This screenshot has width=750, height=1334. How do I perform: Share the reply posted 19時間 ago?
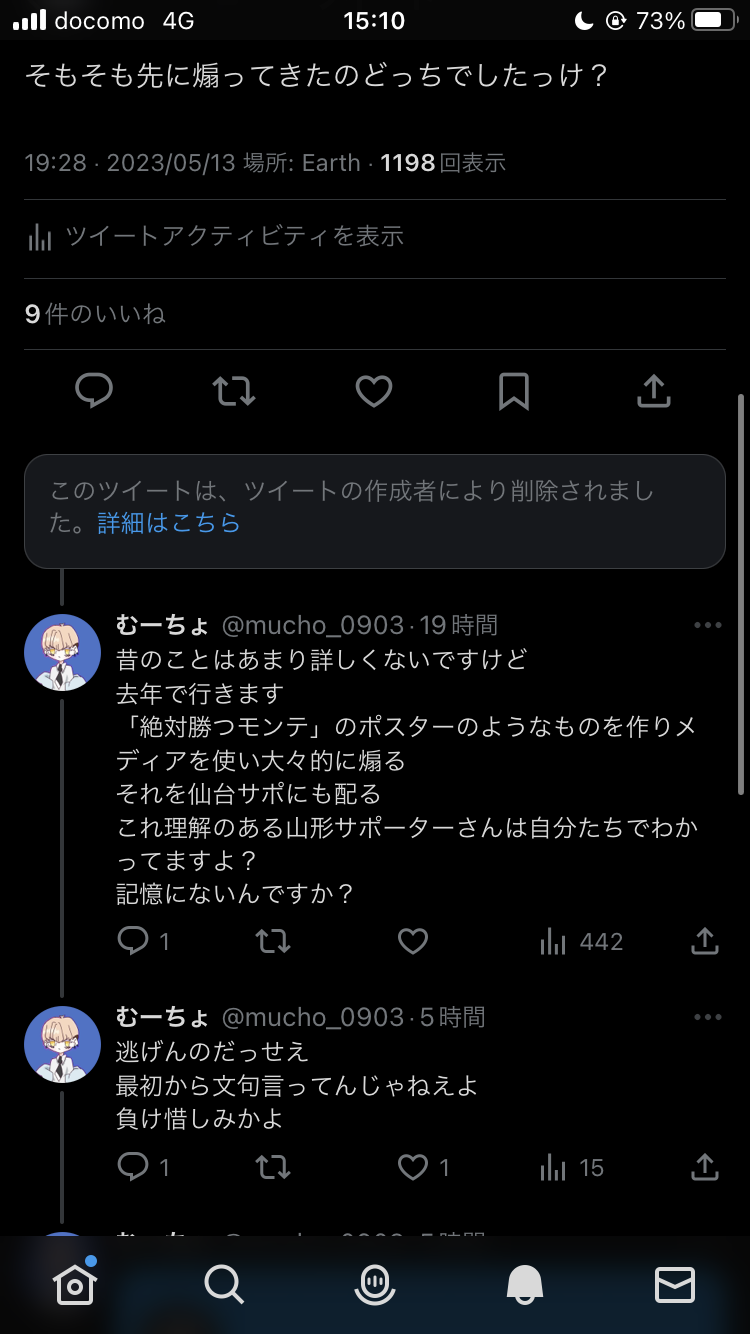point(705,941)
